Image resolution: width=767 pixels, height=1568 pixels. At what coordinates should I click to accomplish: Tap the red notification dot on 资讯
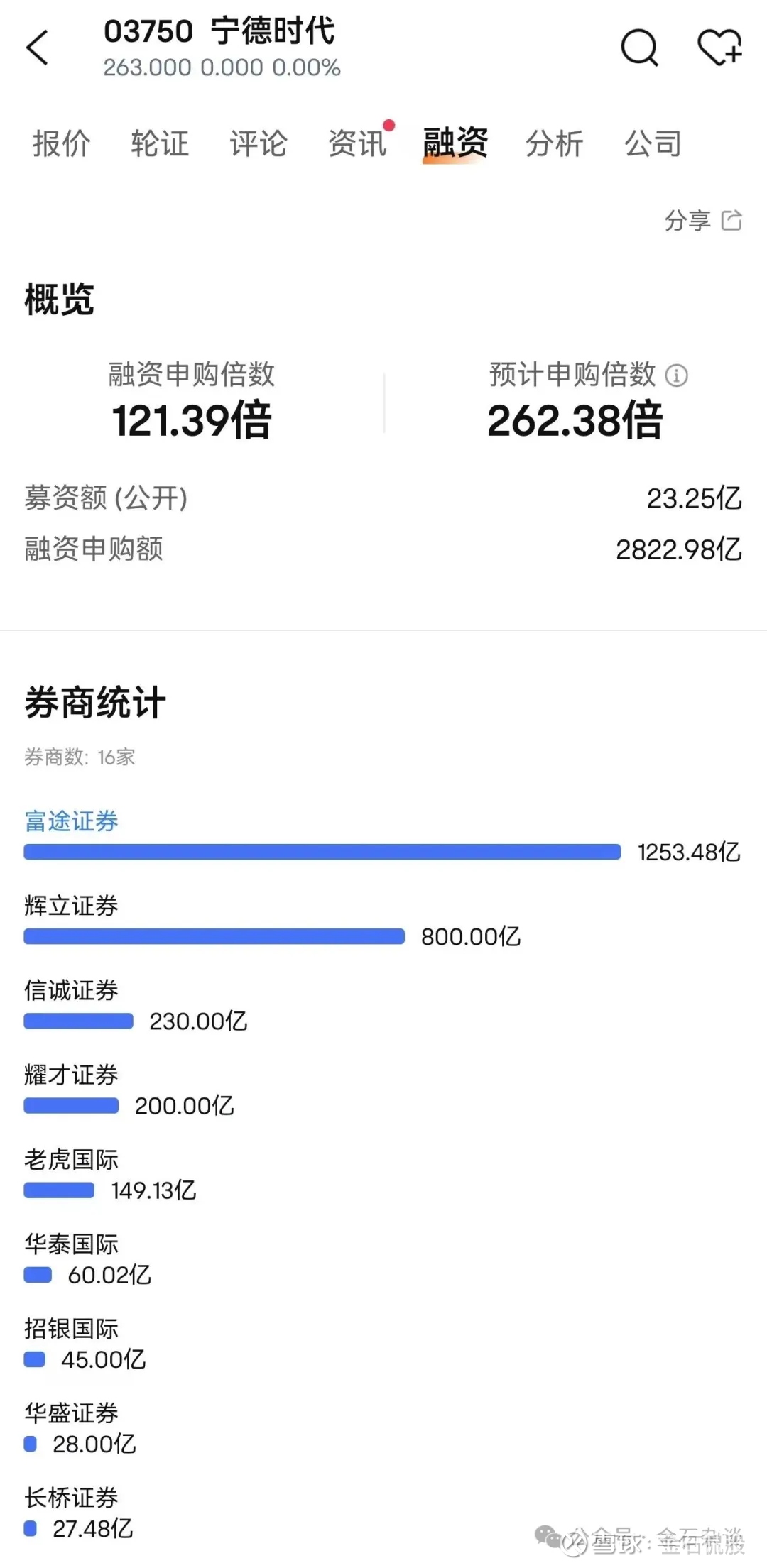[388, 124]
